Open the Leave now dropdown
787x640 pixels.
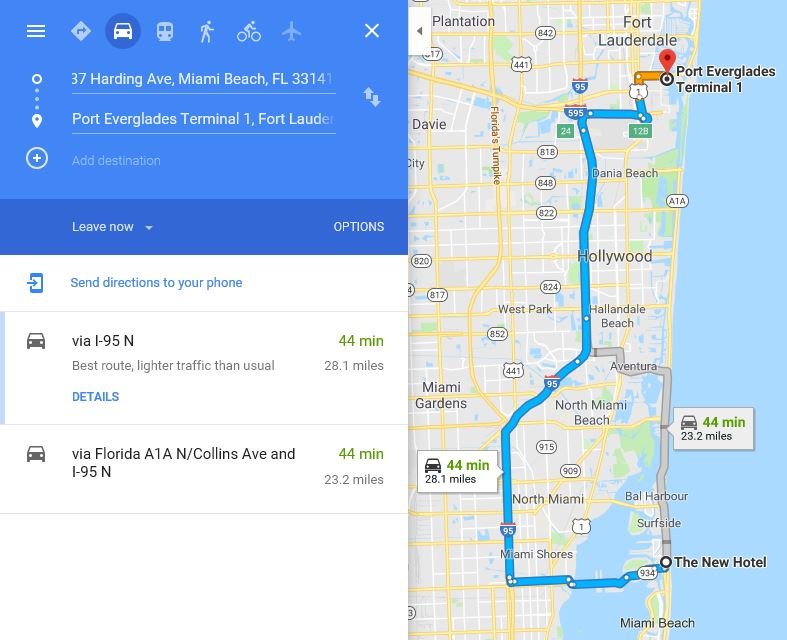(x=112, y=227)
